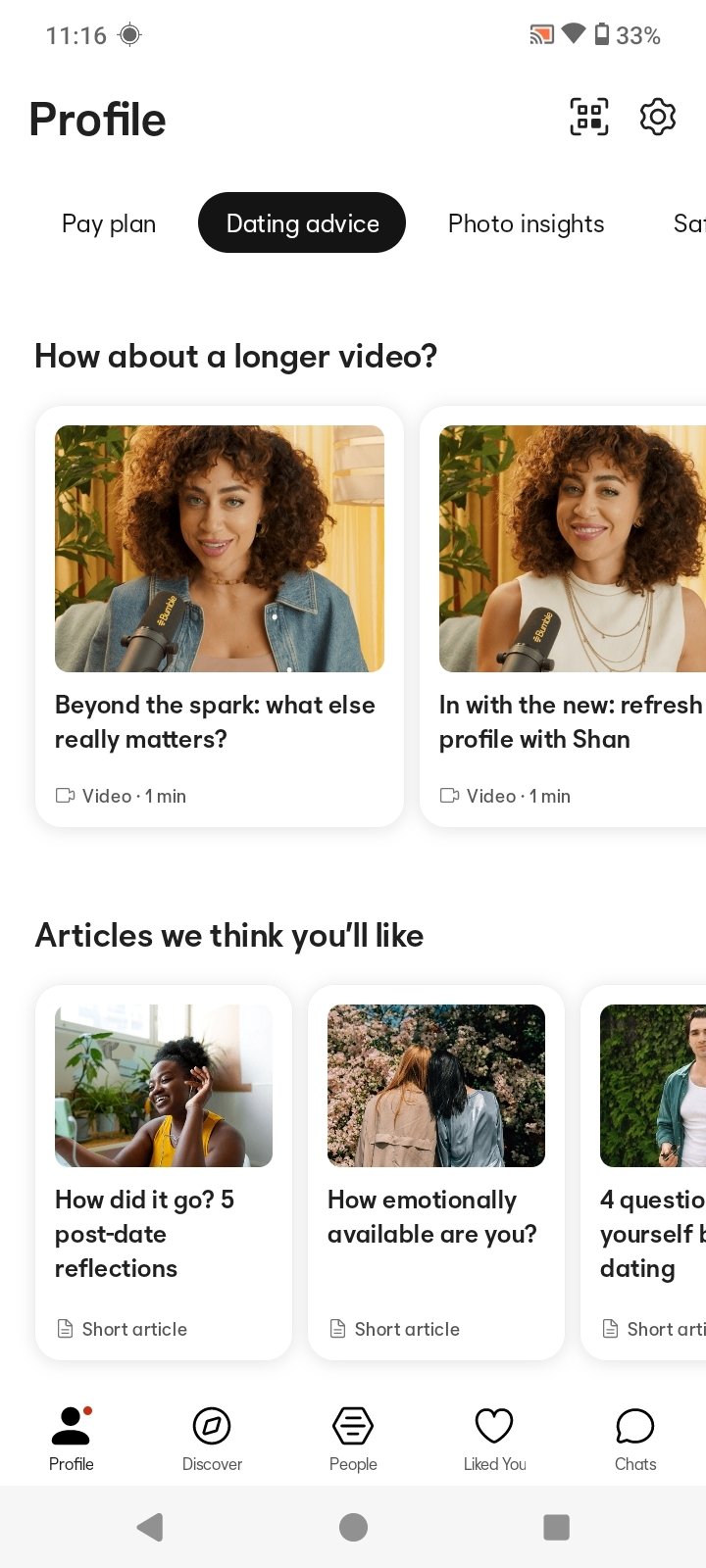
Task: Select the Dating advice tab
Action: tap(302, 223)
